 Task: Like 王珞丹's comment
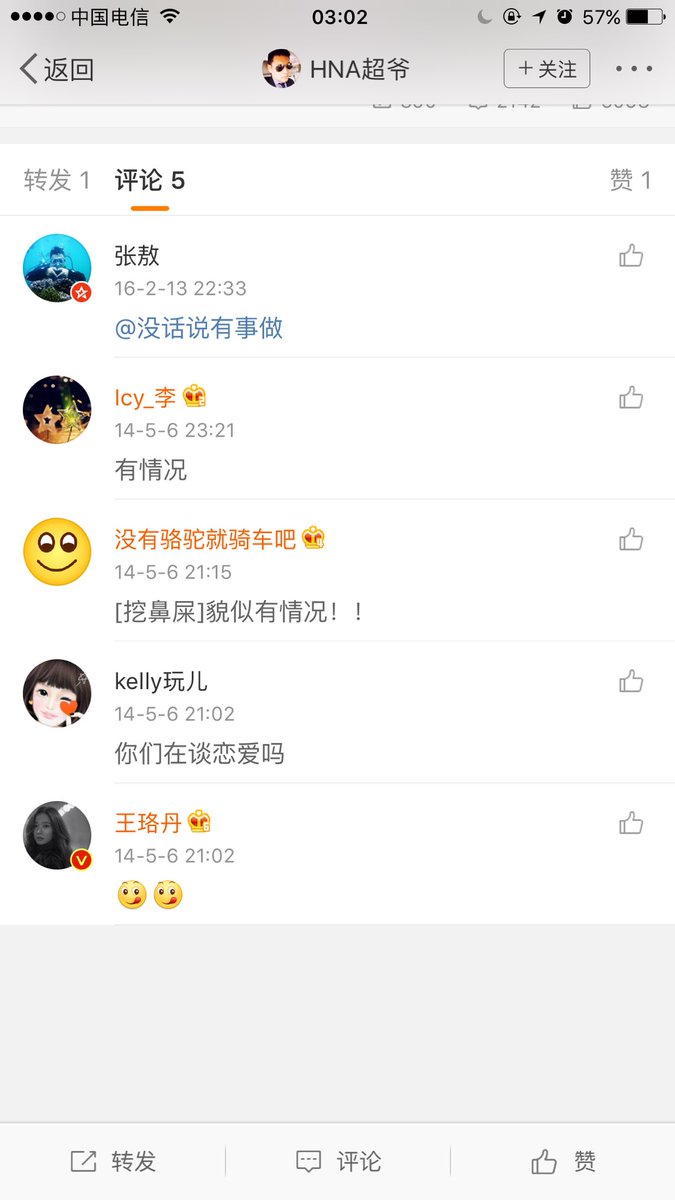(631, 824)
